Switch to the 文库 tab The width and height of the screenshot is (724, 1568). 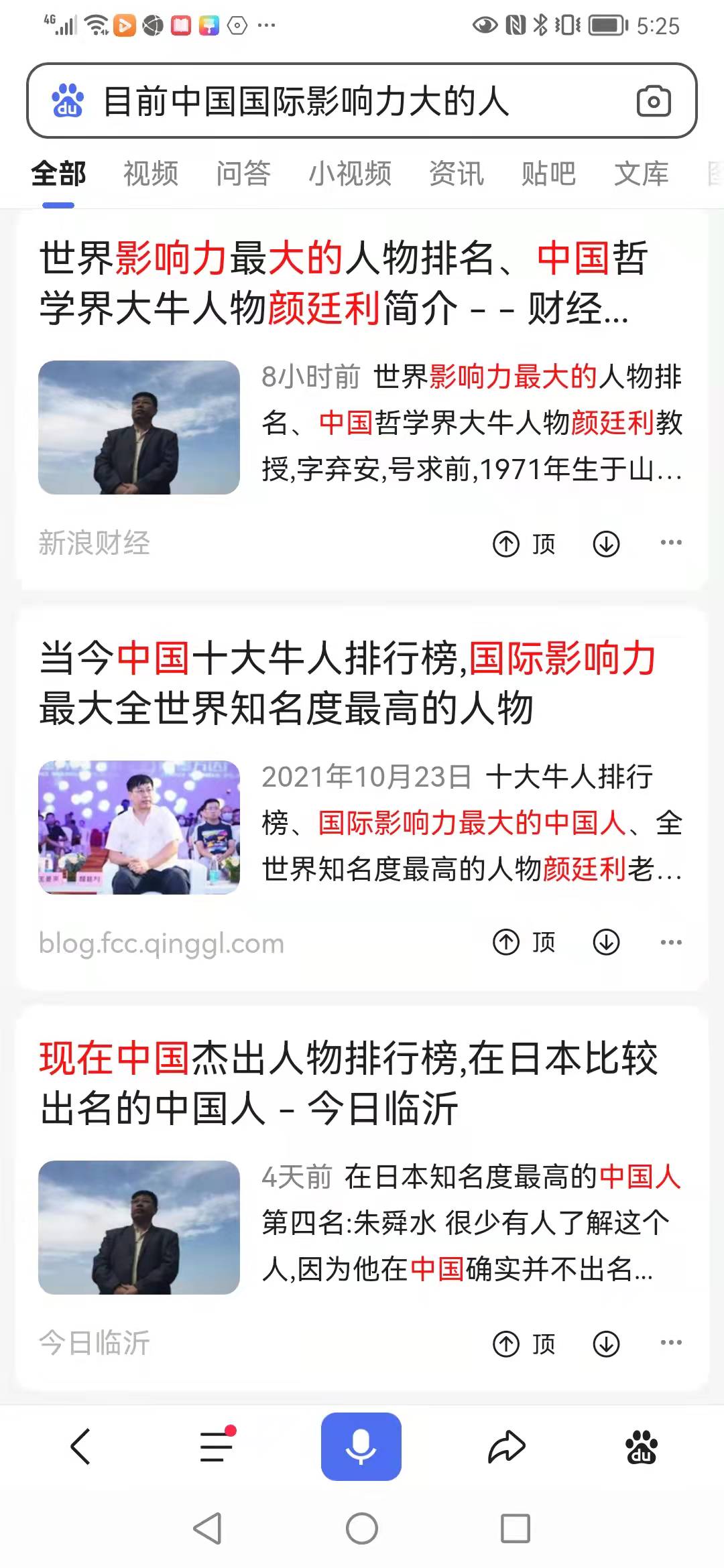pos(641,174)
